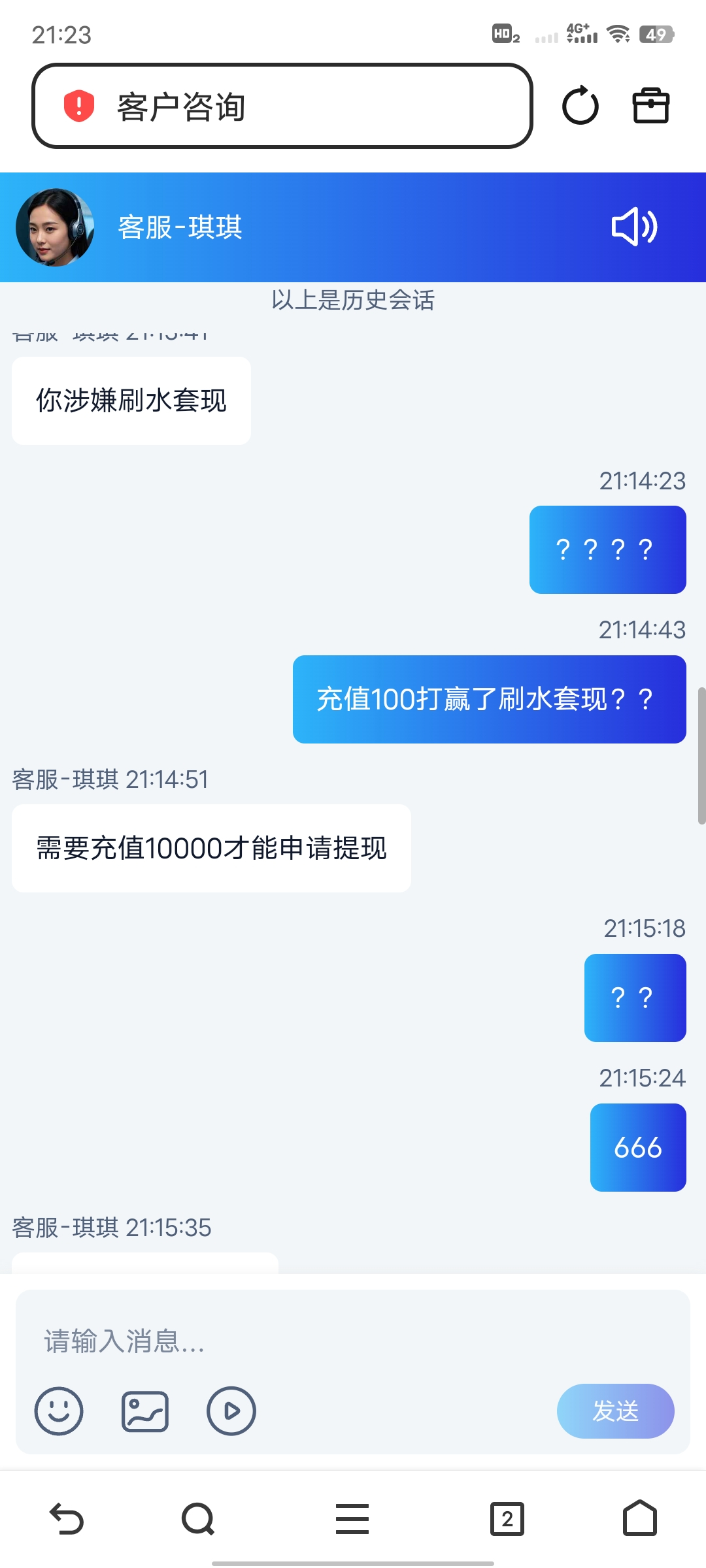This screenshot has width=706, height=1568.
Task: Send message with 发送 button
Action: 615,1411
